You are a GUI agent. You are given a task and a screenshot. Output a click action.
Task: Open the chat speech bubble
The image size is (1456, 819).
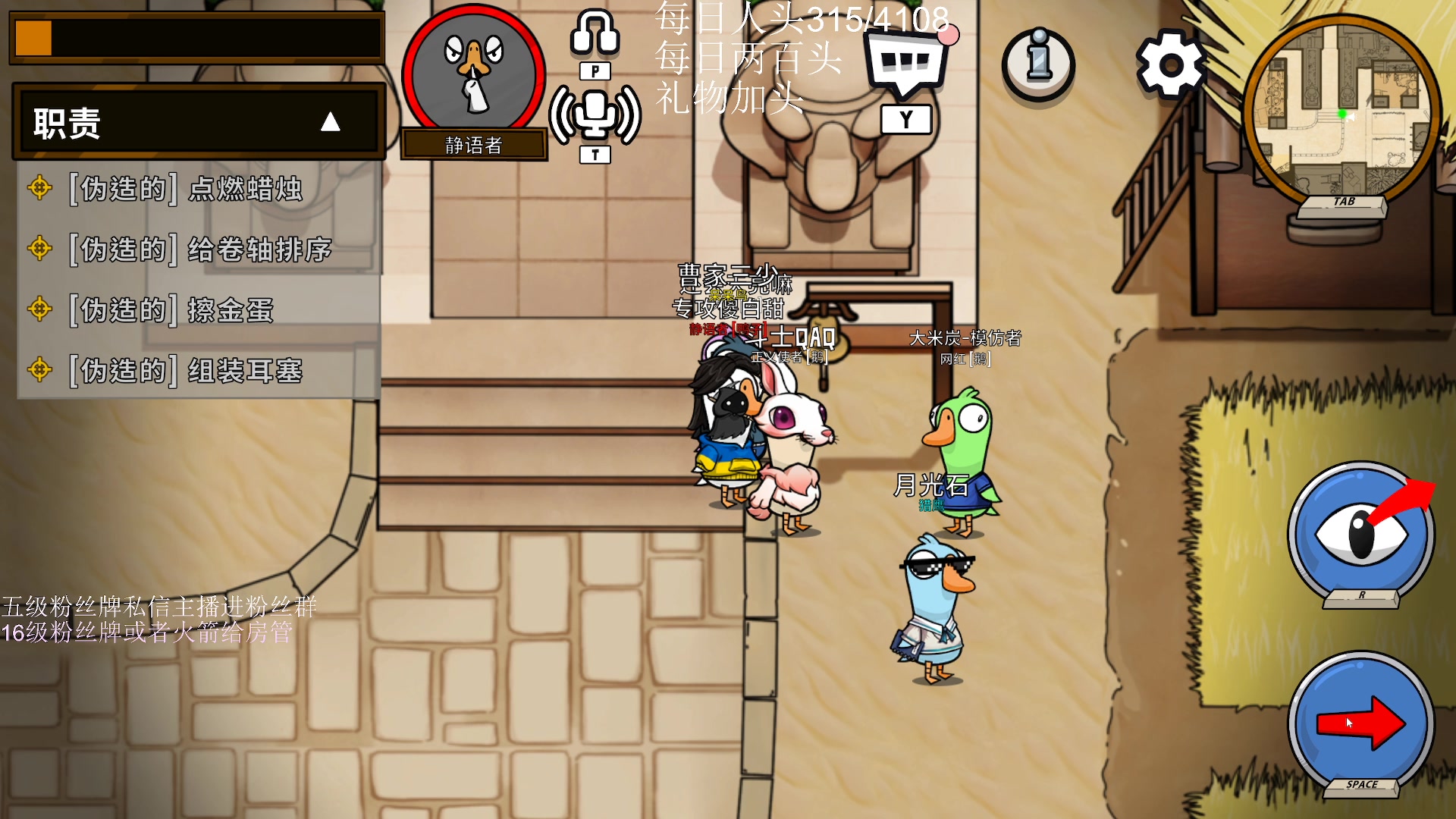coord(906,64)
